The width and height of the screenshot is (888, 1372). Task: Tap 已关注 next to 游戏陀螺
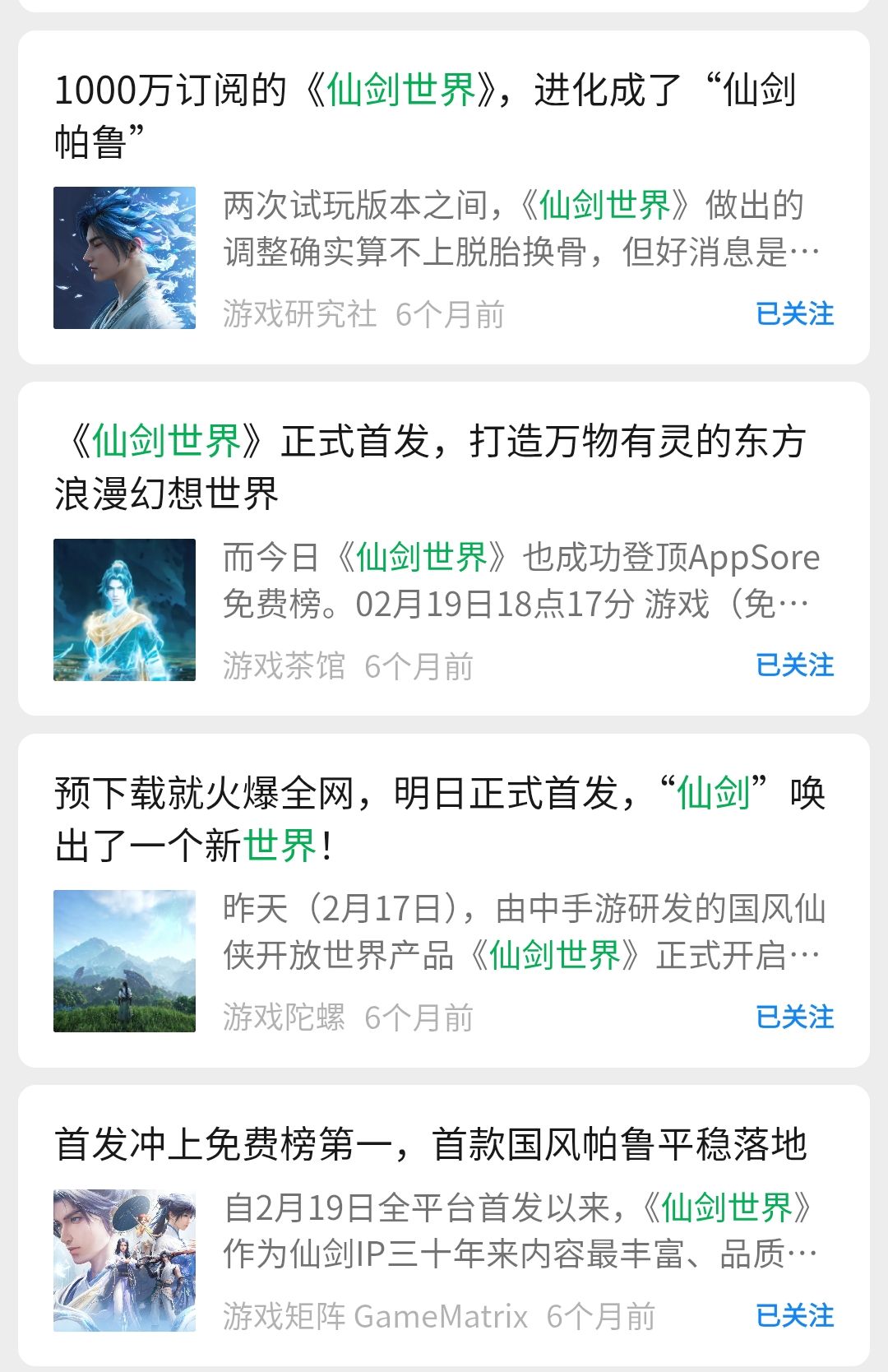[x=793, y=1017]
